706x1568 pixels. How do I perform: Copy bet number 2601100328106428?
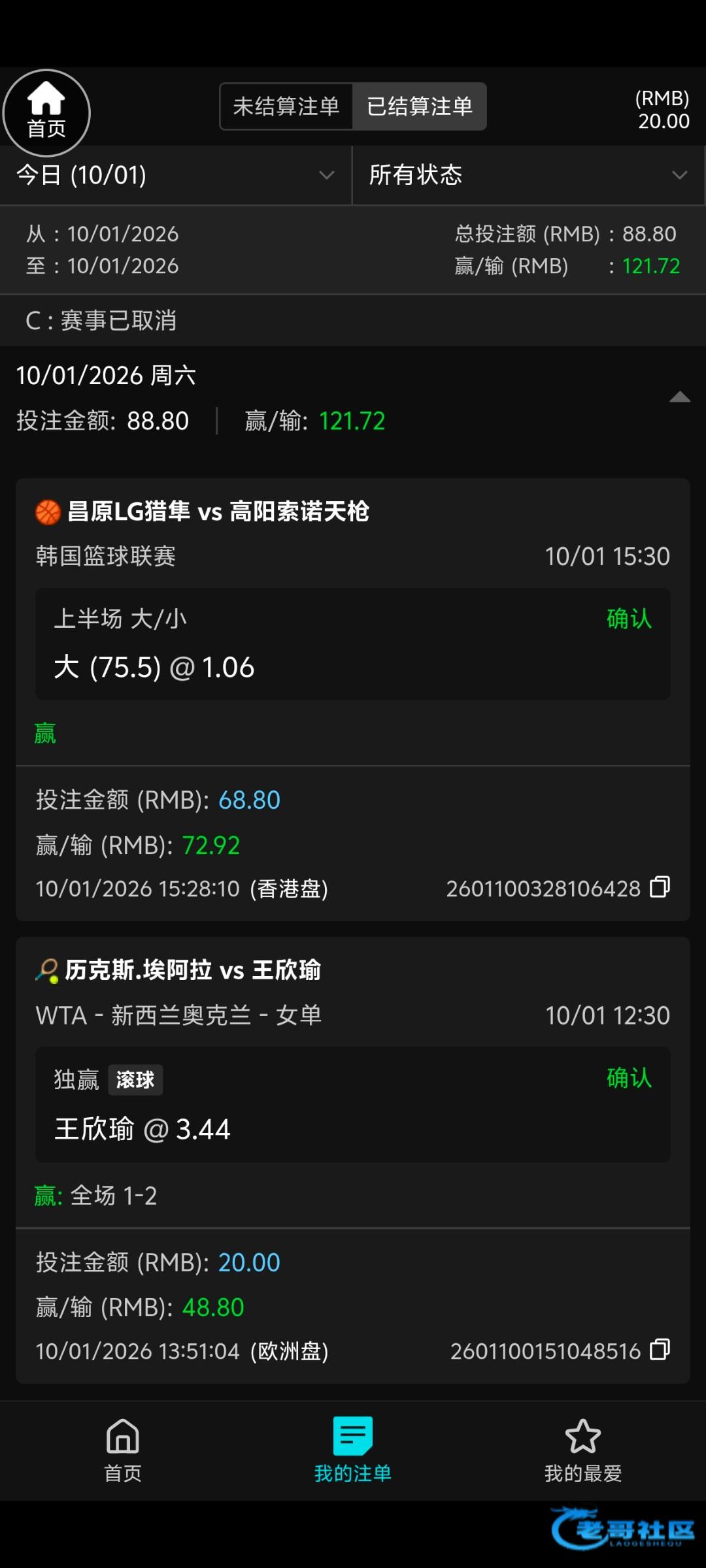pyautogui.click(x=660, y=887)
